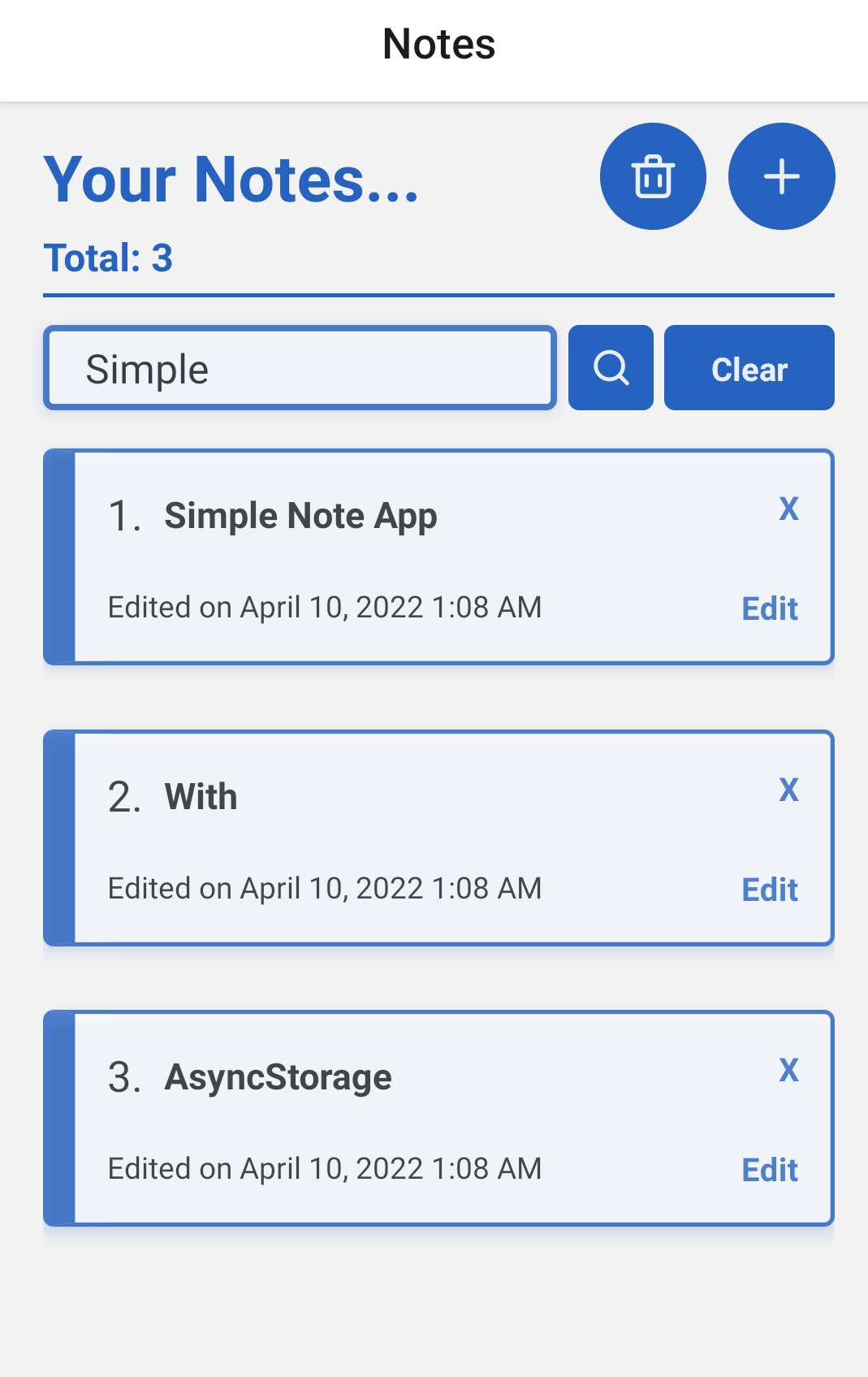Screen dimensions: 868x1377
Task: Open Edit on the With note
Action: pyautogui.click(x=769, y=889)
